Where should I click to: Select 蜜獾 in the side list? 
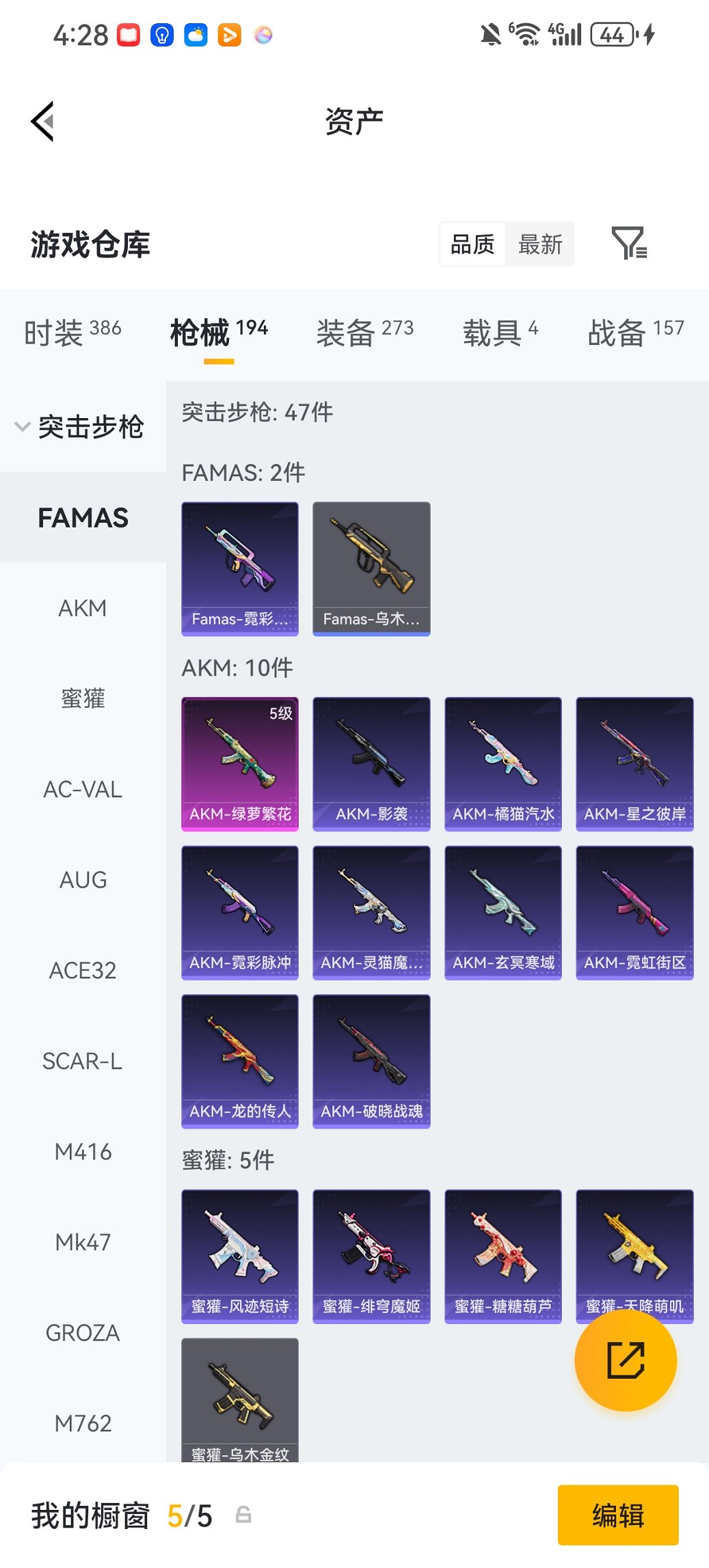pyautogui.click(x=83, y=698)
